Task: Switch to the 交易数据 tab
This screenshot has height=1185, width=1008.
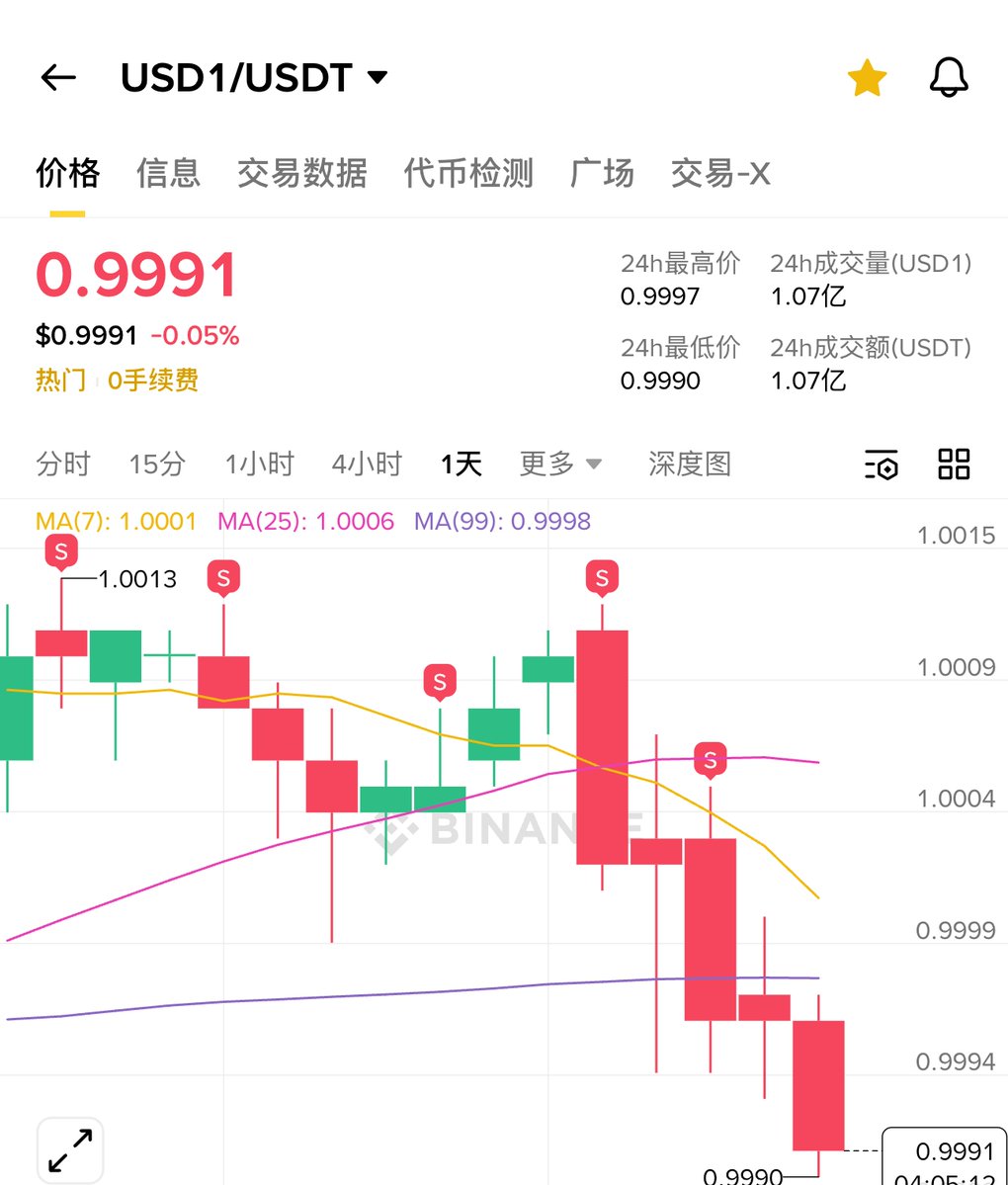Action: [301, 173]
